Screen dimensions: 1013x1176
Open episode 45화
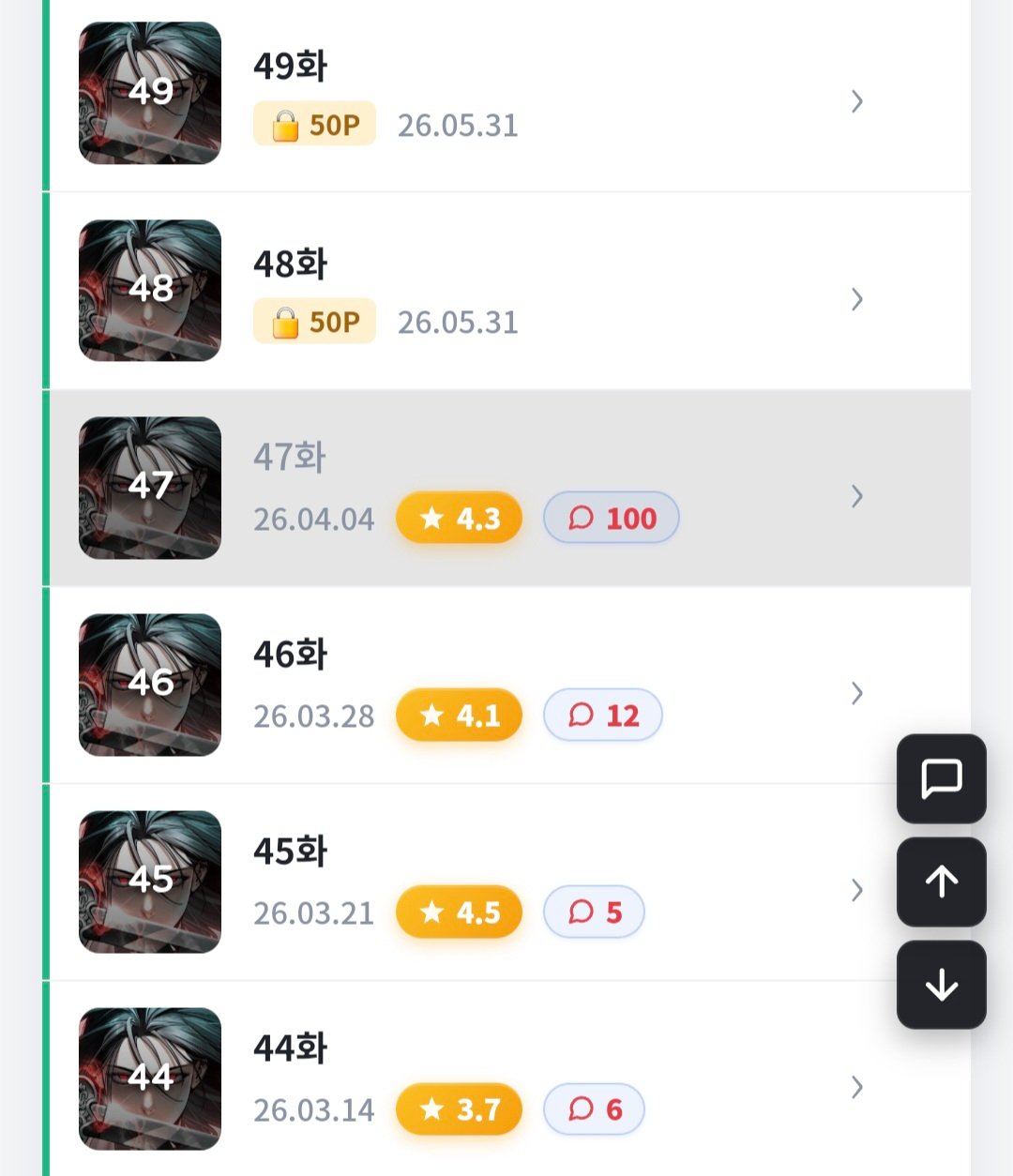click(x=506, y=882)
